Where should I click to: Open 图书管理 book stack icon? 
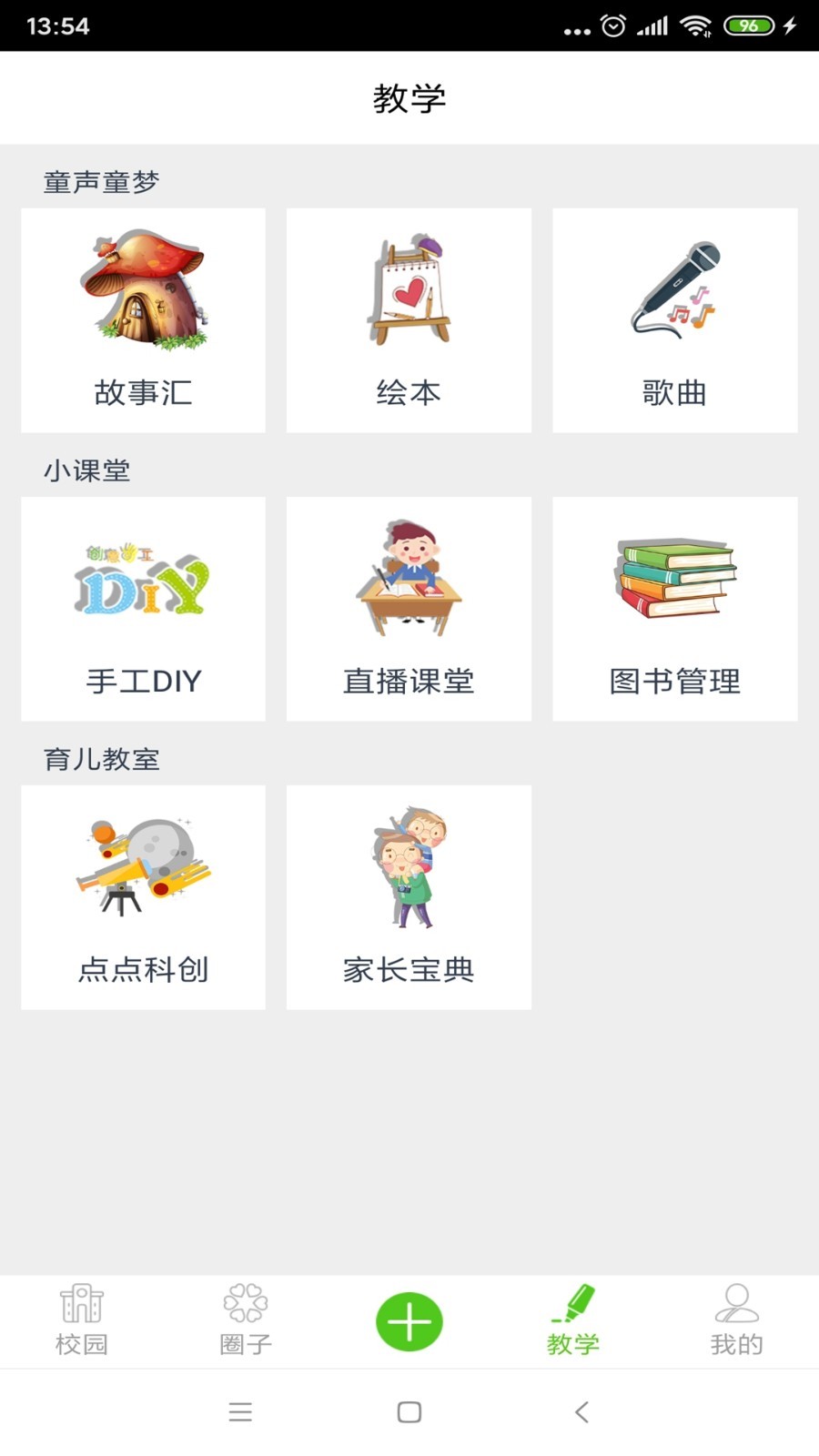click(x=674, y=578)
